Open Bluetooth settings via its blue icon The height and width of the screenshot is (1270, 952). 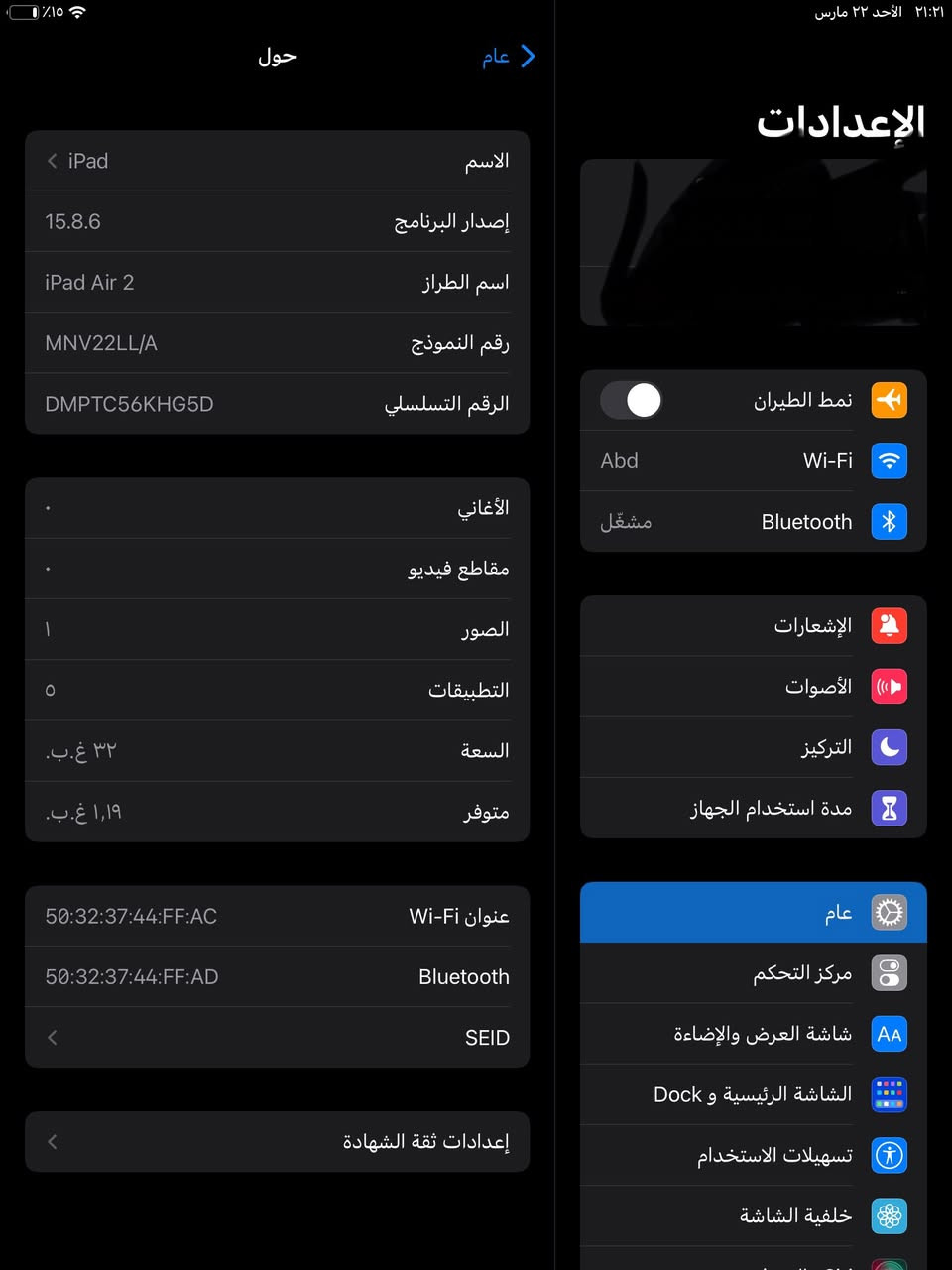point(889,522)
